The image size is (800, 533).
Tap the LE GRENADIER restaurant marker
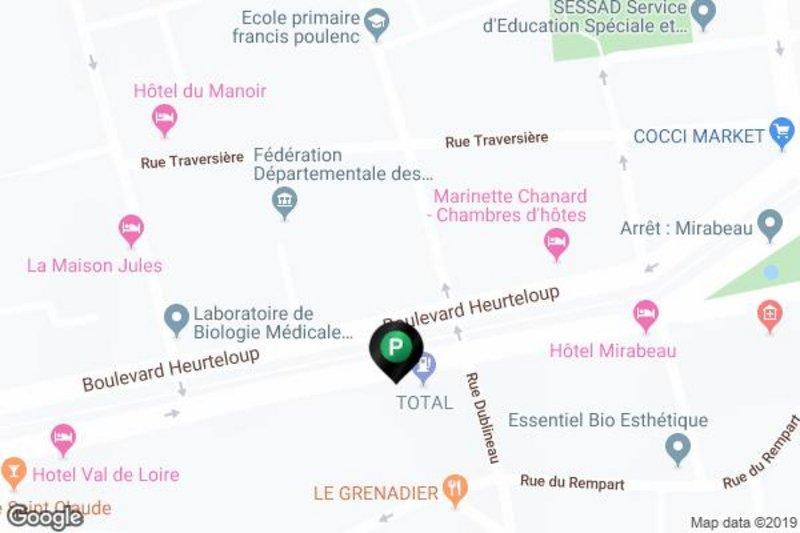[456, 490]
